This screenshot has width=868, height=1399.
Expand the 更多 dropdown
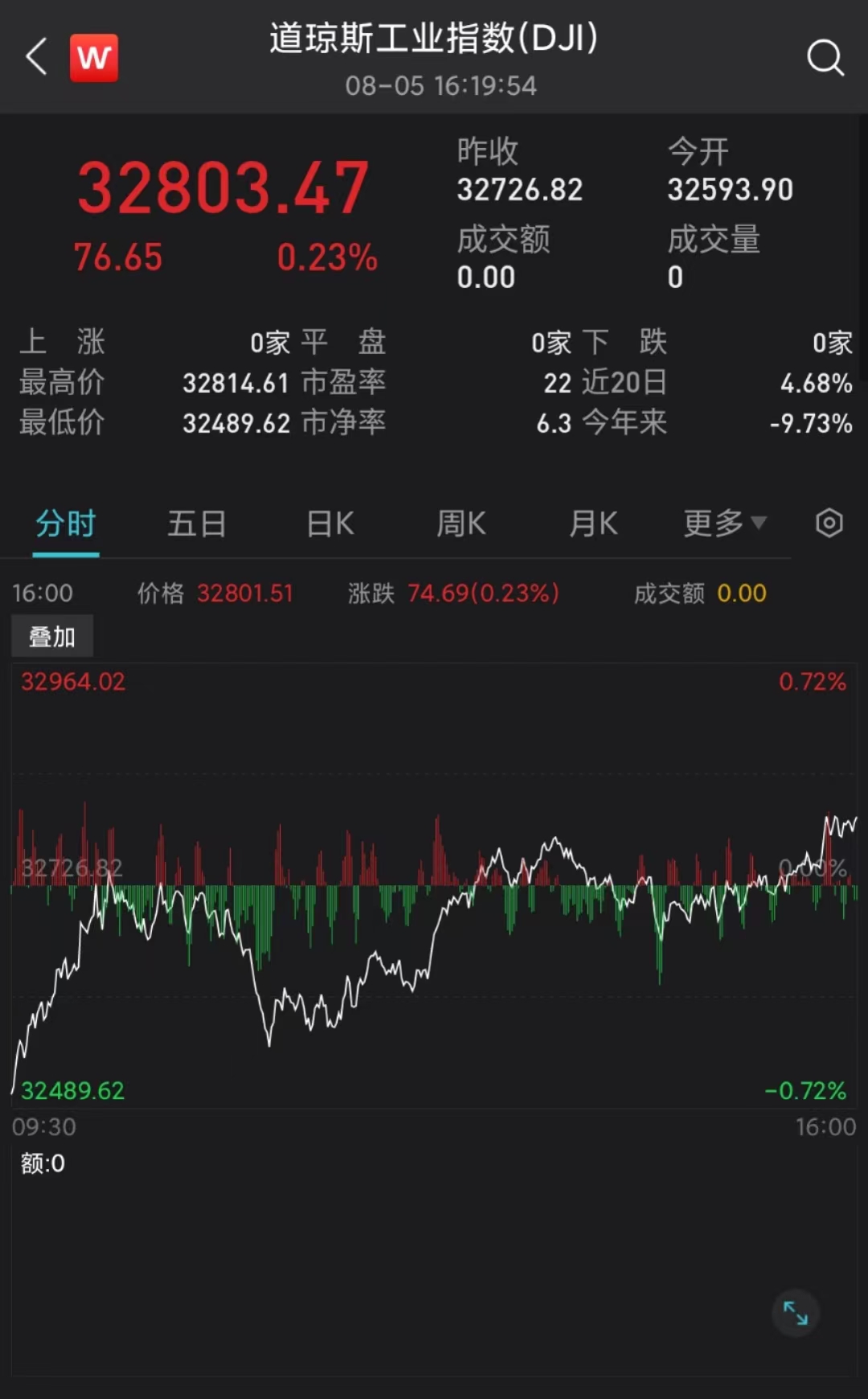[724, 524]
